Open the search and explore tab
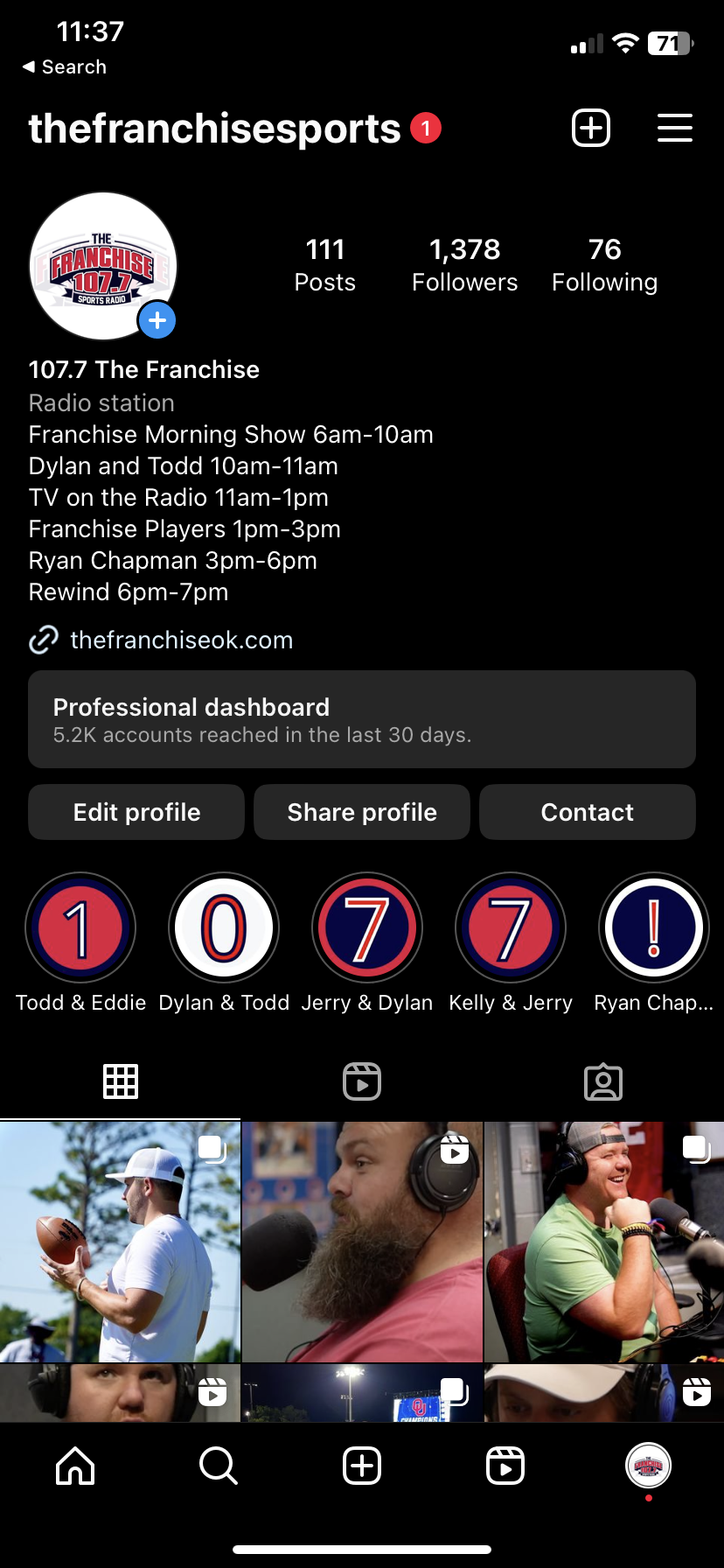 [218, 1466]
